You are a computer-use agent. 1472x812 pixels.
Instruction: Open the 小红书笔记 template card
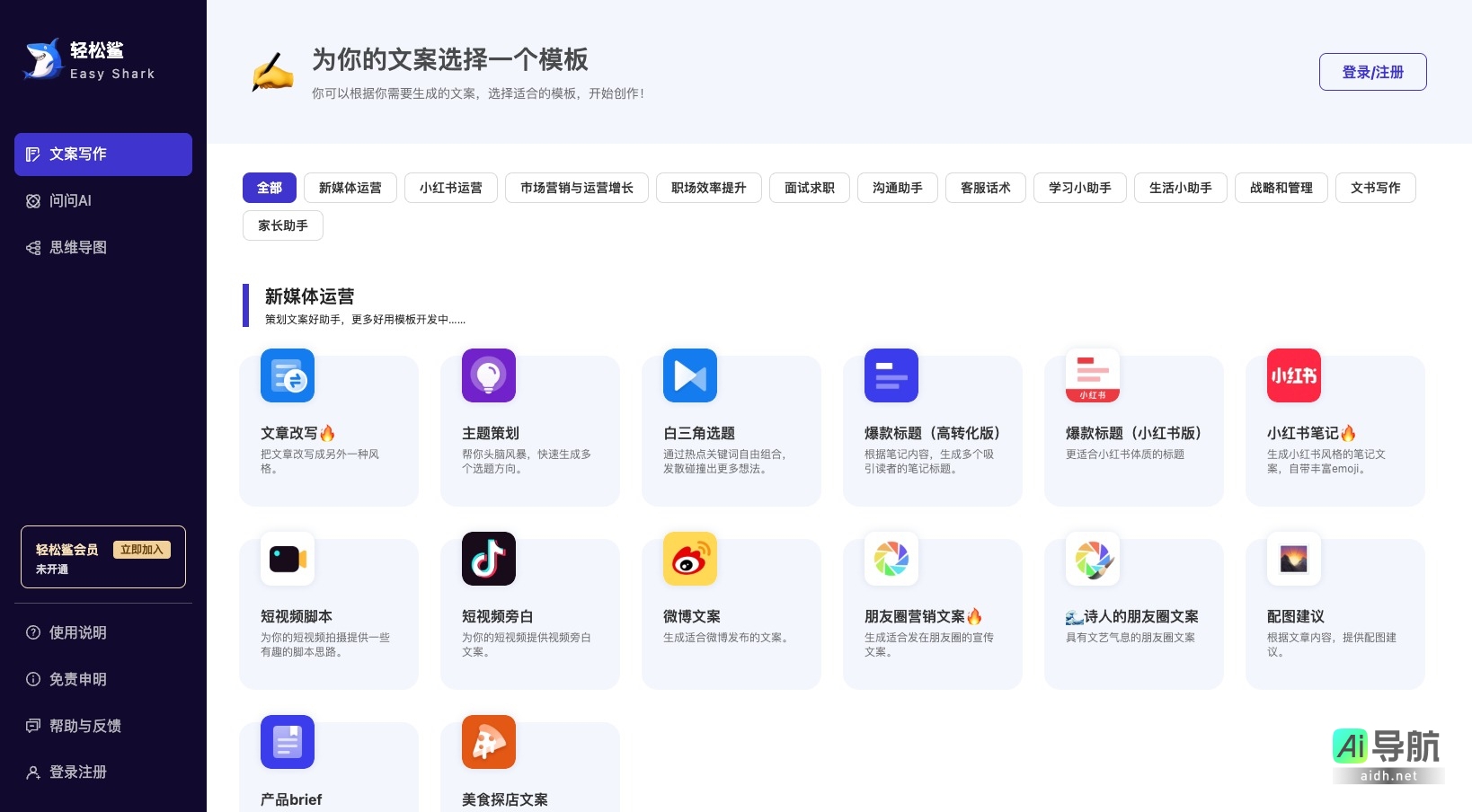point(1335,431)
